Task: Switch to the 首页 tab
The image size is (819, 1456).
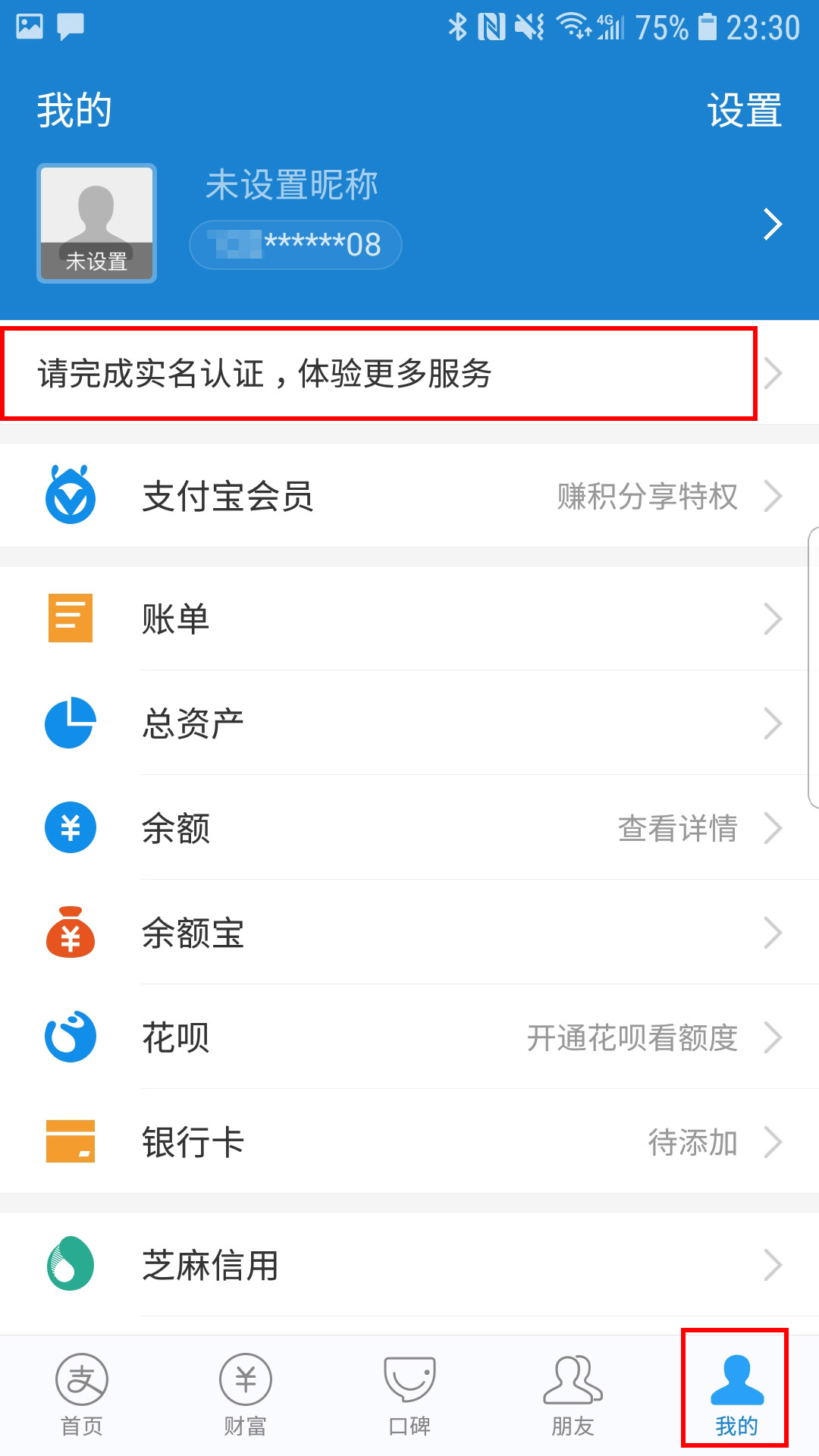Action: click(82, 1395)
